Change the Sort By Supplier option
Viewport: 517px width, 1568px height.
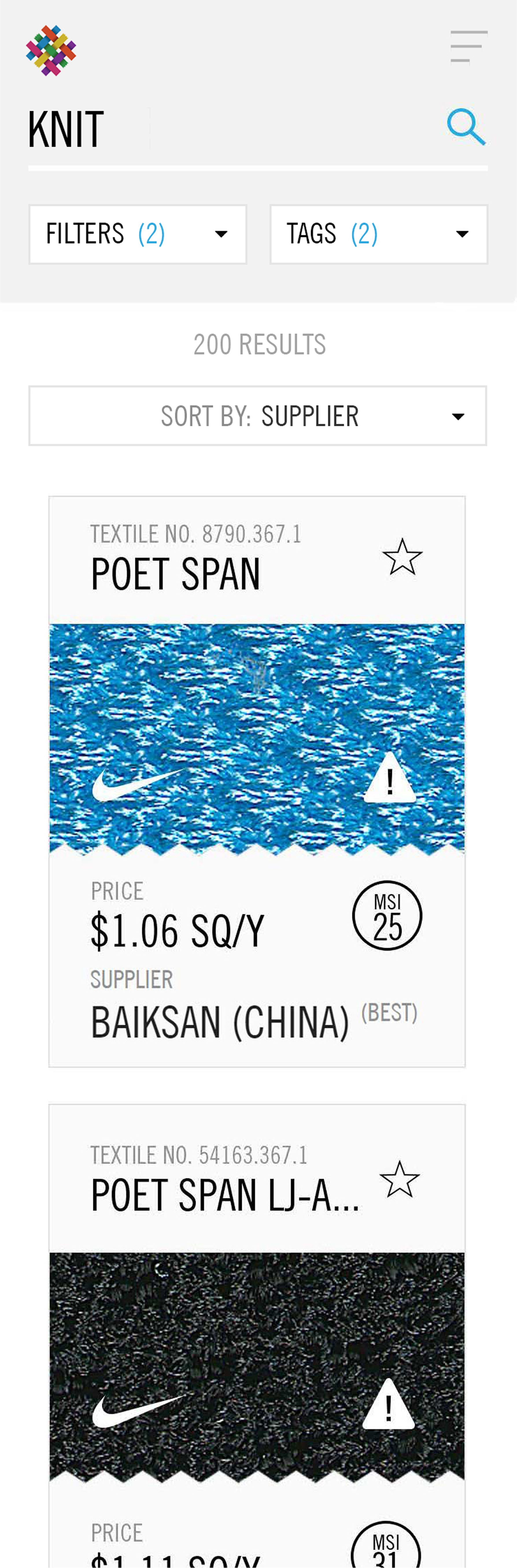point(258,416)
